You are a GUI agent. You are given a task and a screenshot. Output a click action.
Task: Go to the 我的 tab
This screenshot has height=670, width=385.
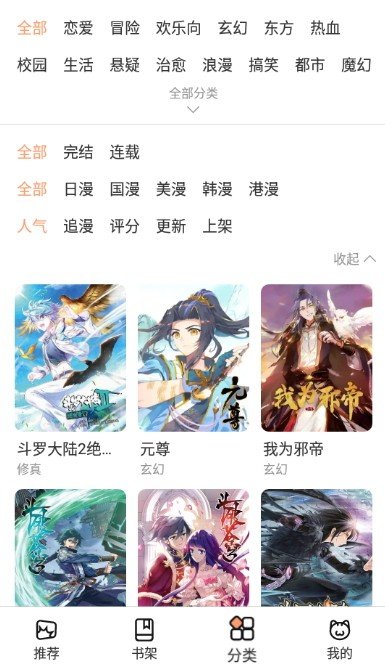tap(339, 640)
